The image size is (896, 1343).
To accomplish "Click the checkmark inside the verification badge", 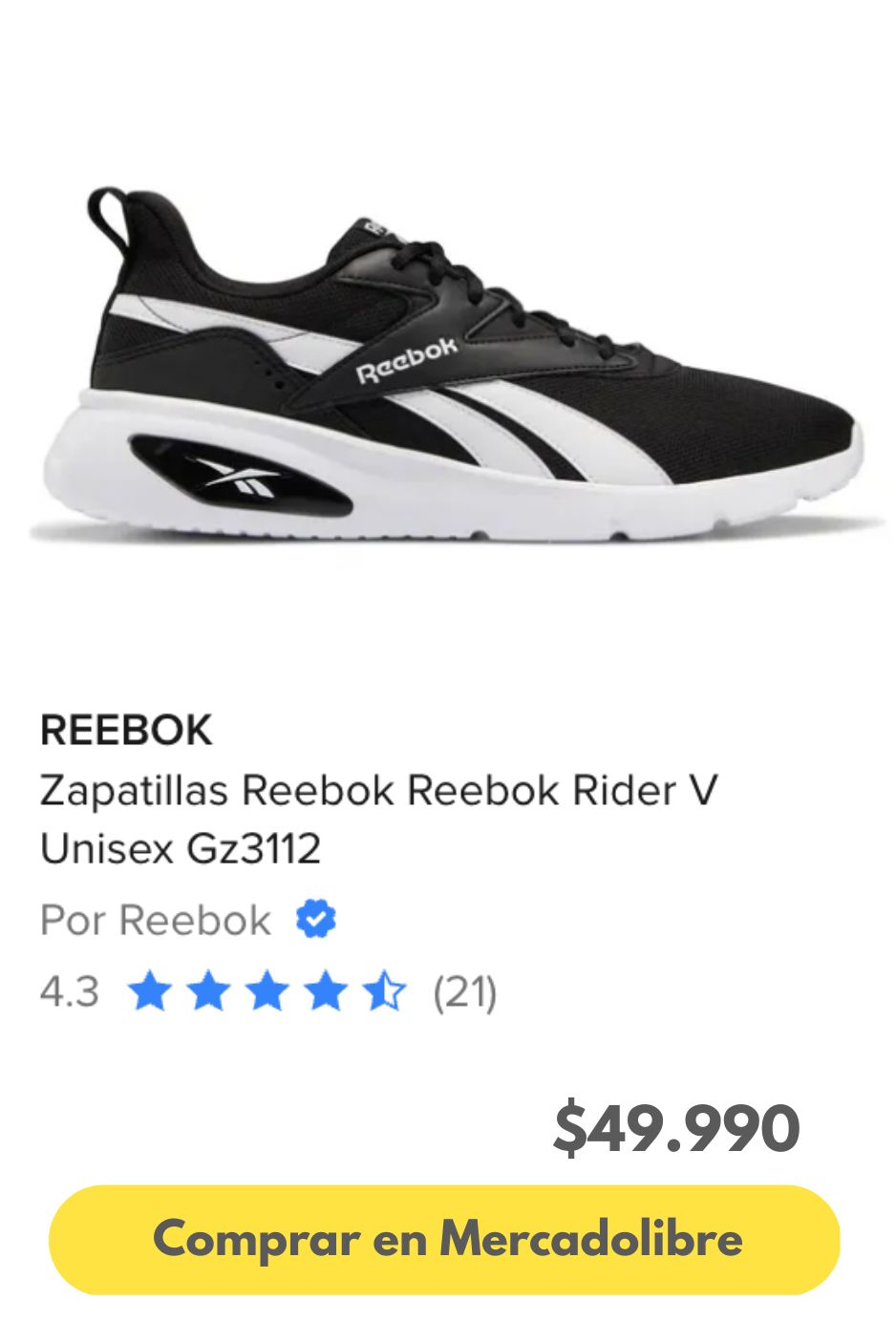I will click(315, 919).
